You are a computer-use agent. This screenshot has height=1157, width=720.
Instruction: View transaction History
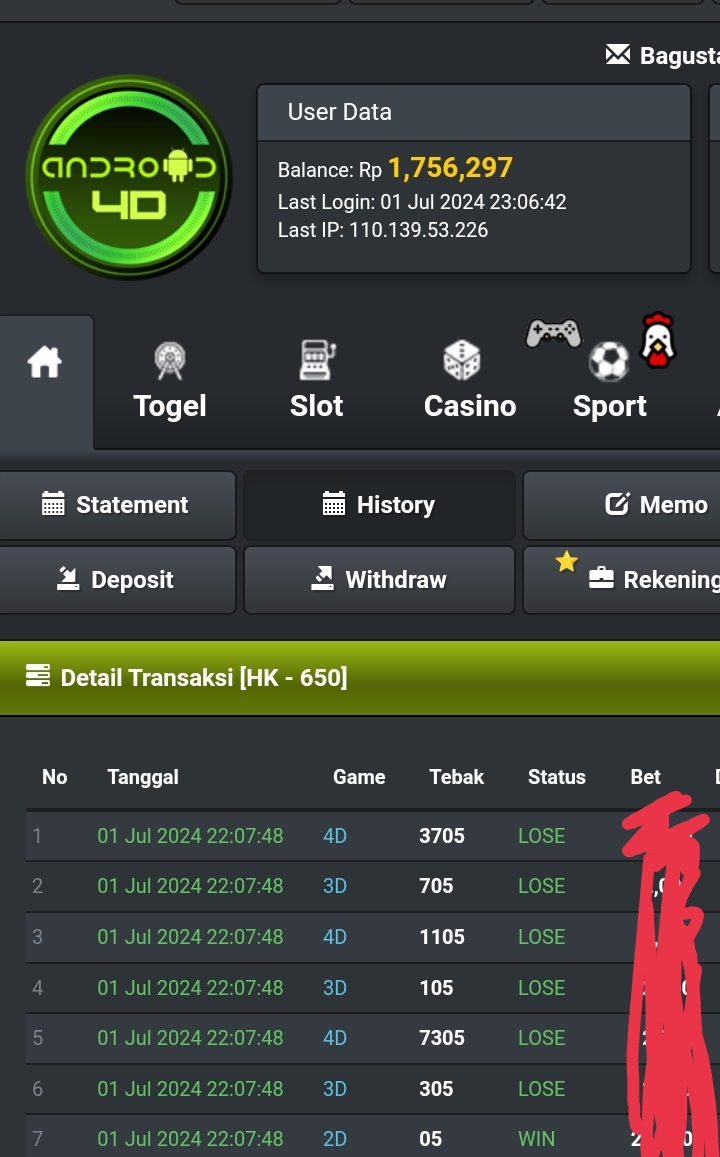tap(379, 505)
